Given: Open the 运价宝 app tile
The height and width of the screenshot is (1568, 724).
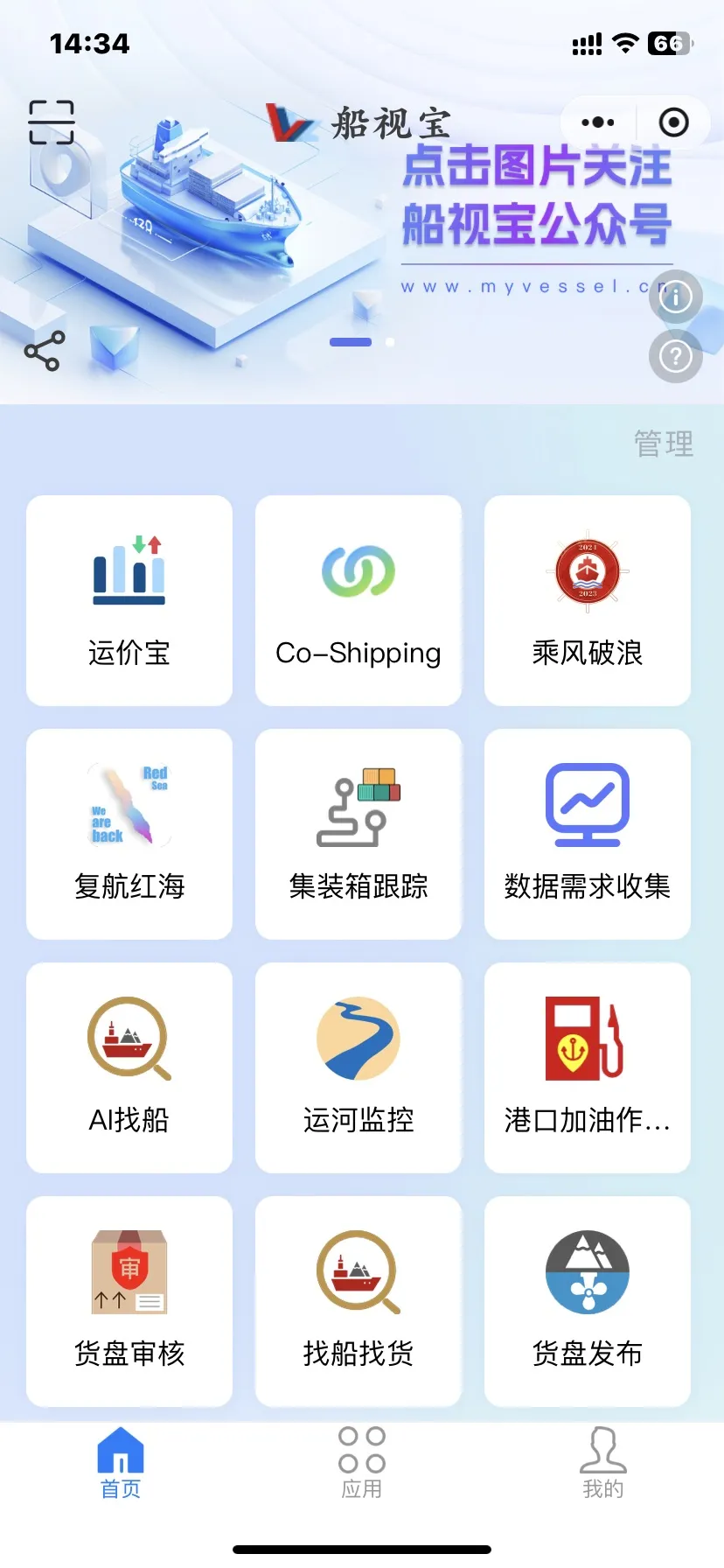Looking at the screenshot, I should tap(129, 600).
